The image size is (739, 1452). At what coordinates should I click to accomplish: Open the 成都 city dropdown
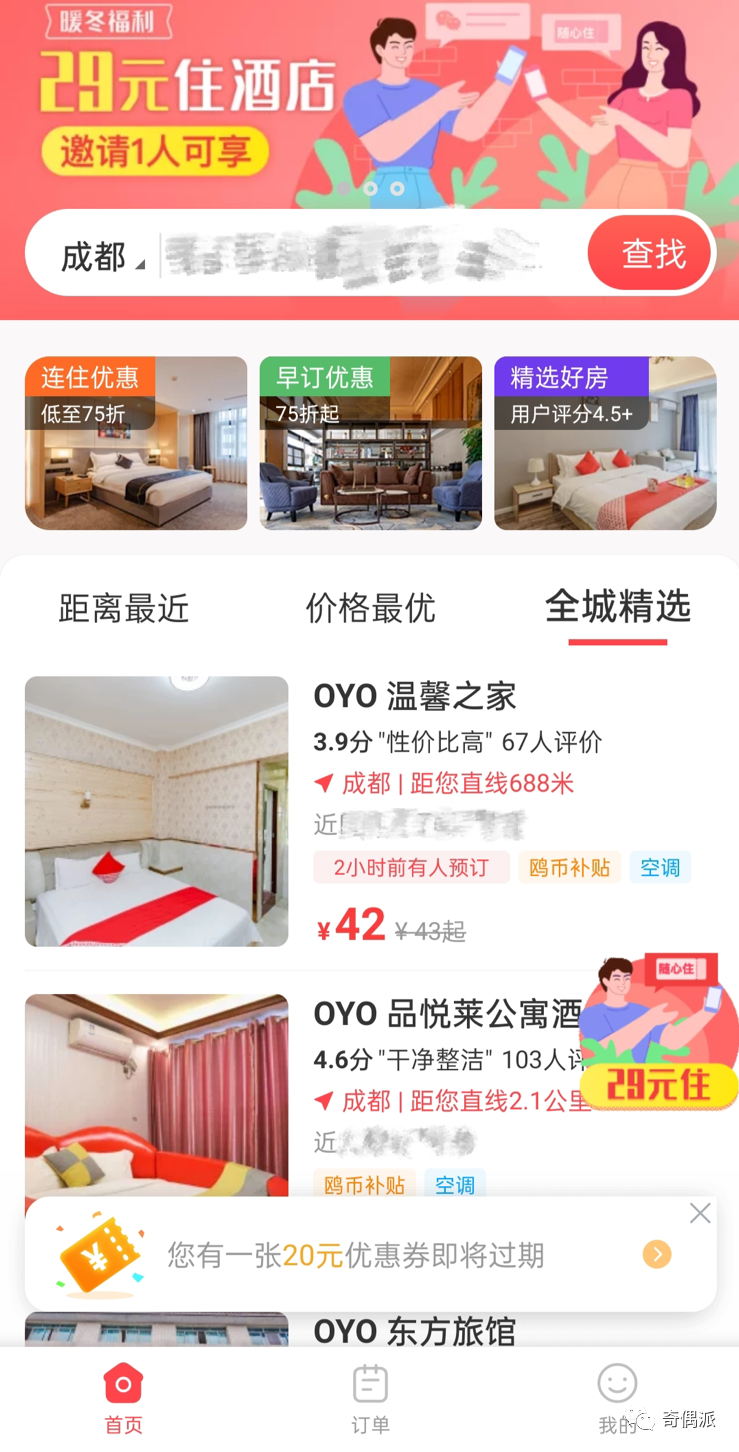tap(100, 257)
